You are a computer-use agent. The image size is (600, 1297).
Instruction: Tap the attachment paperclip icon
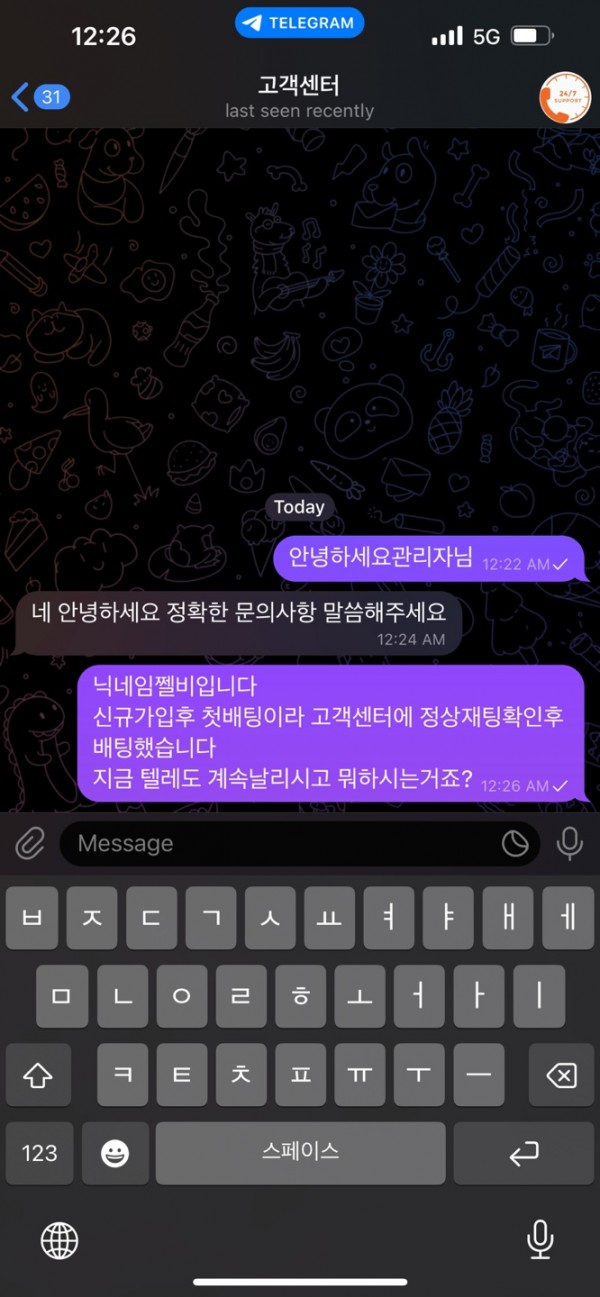coord(30,844)
